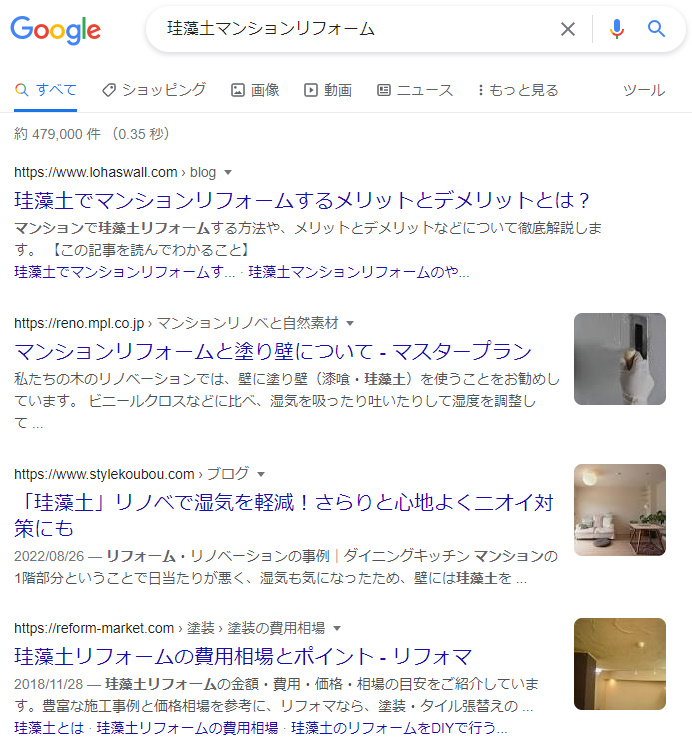Open マンションリフォームと塗り壁について - マスタープラン result
692x751 pixels.
point(273,351)
